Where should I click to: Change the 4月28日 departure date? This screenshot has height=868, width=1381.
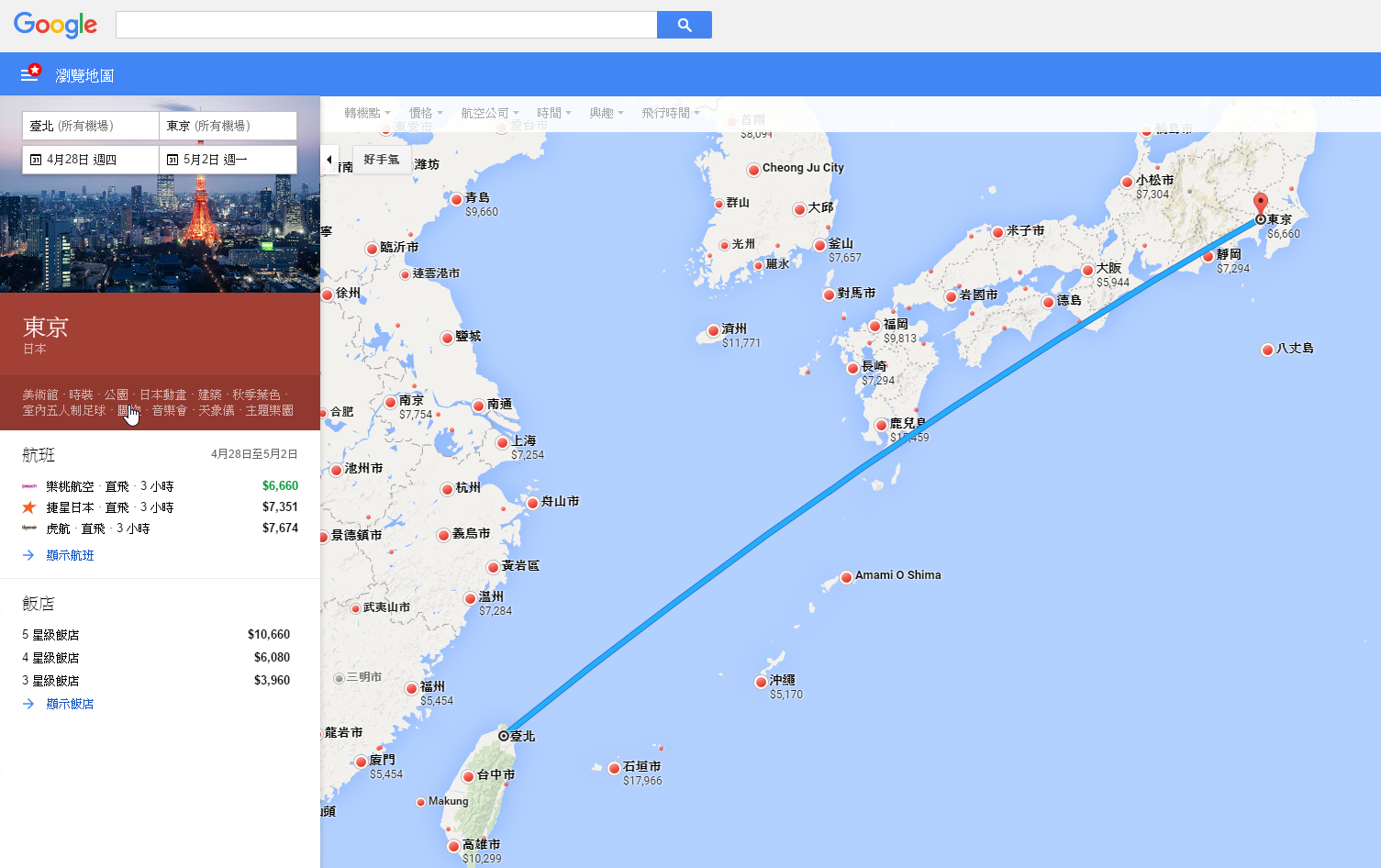coord(90,160)
